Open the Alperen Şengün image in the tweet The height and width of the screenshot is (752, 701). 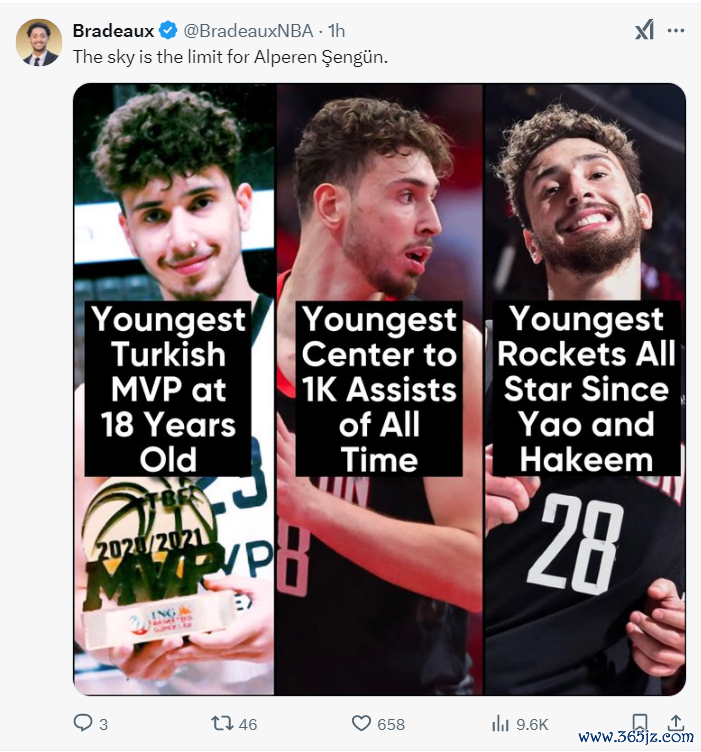(379, 388)
